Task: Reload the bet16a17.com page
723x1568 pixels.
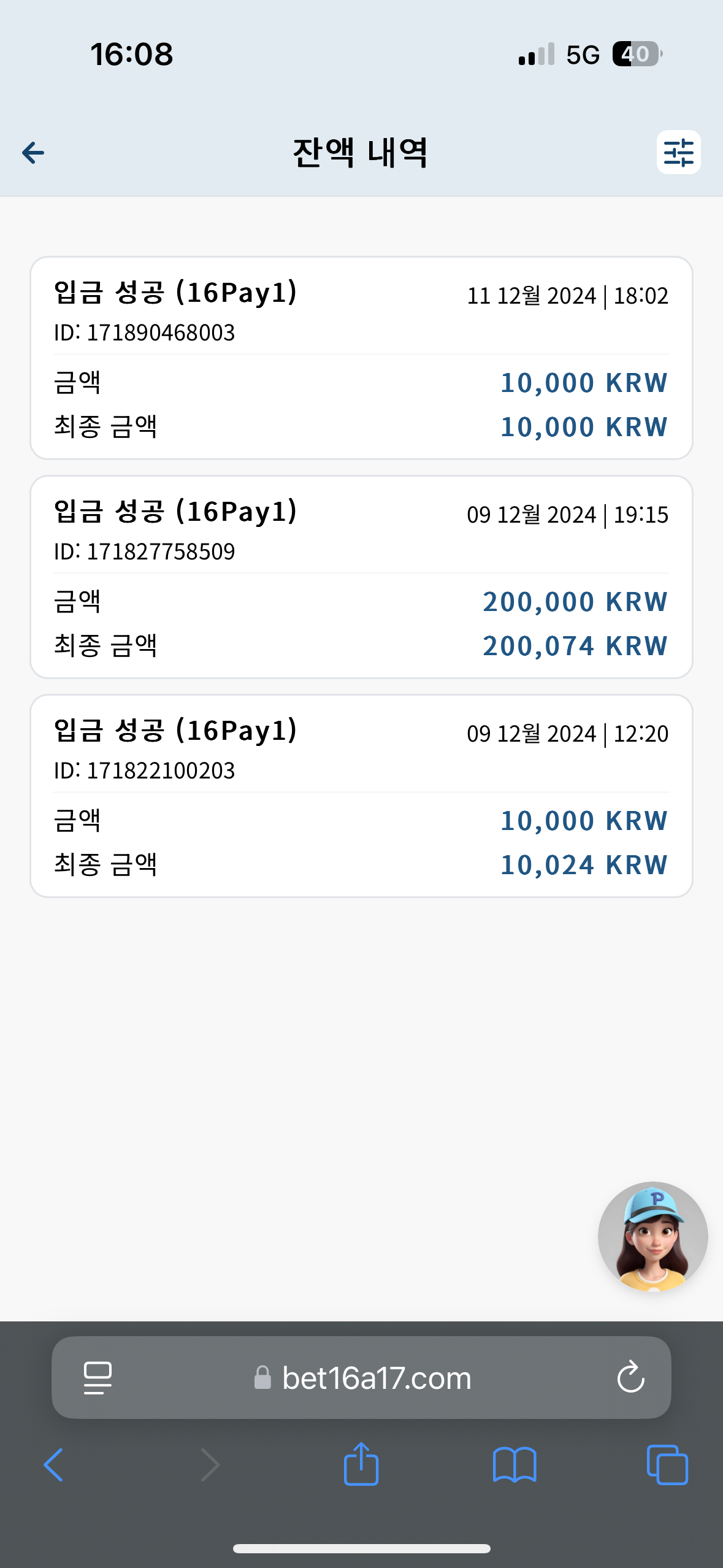Action: pyautogui.click(x=630, y=1377)
